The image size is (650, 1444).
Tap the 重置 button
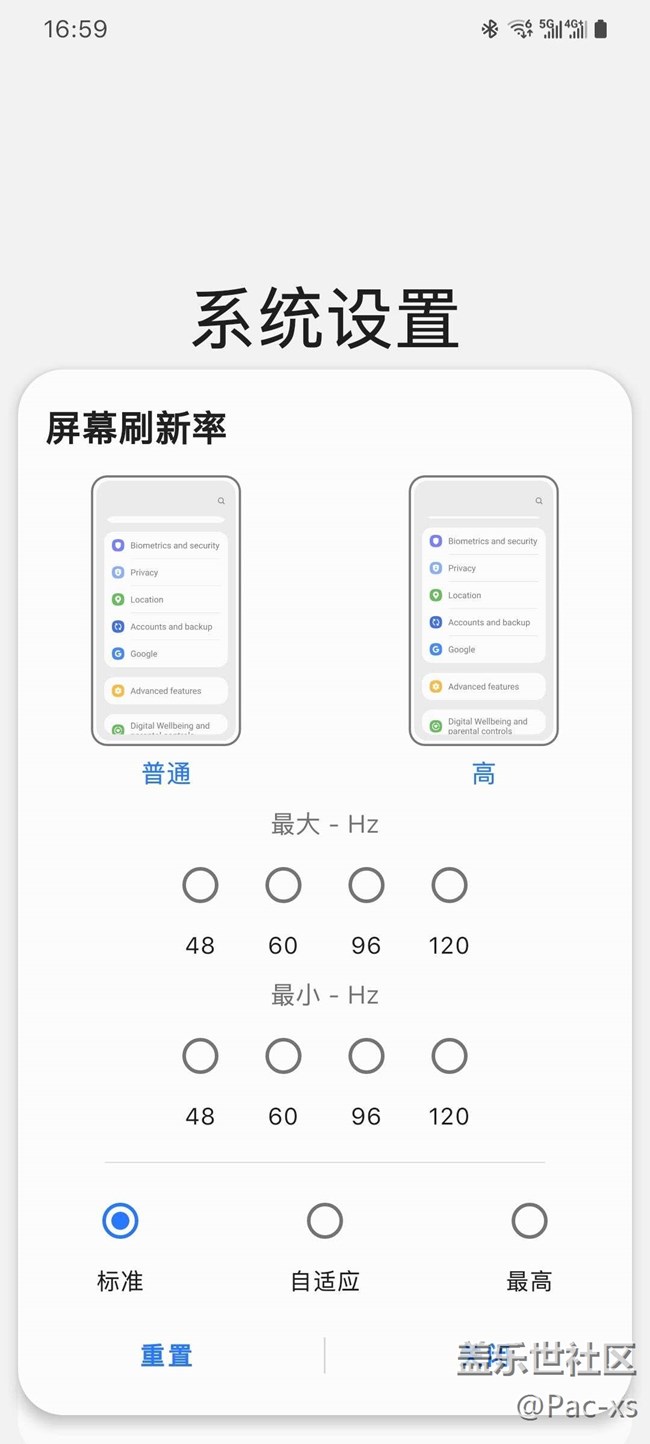166,1356
